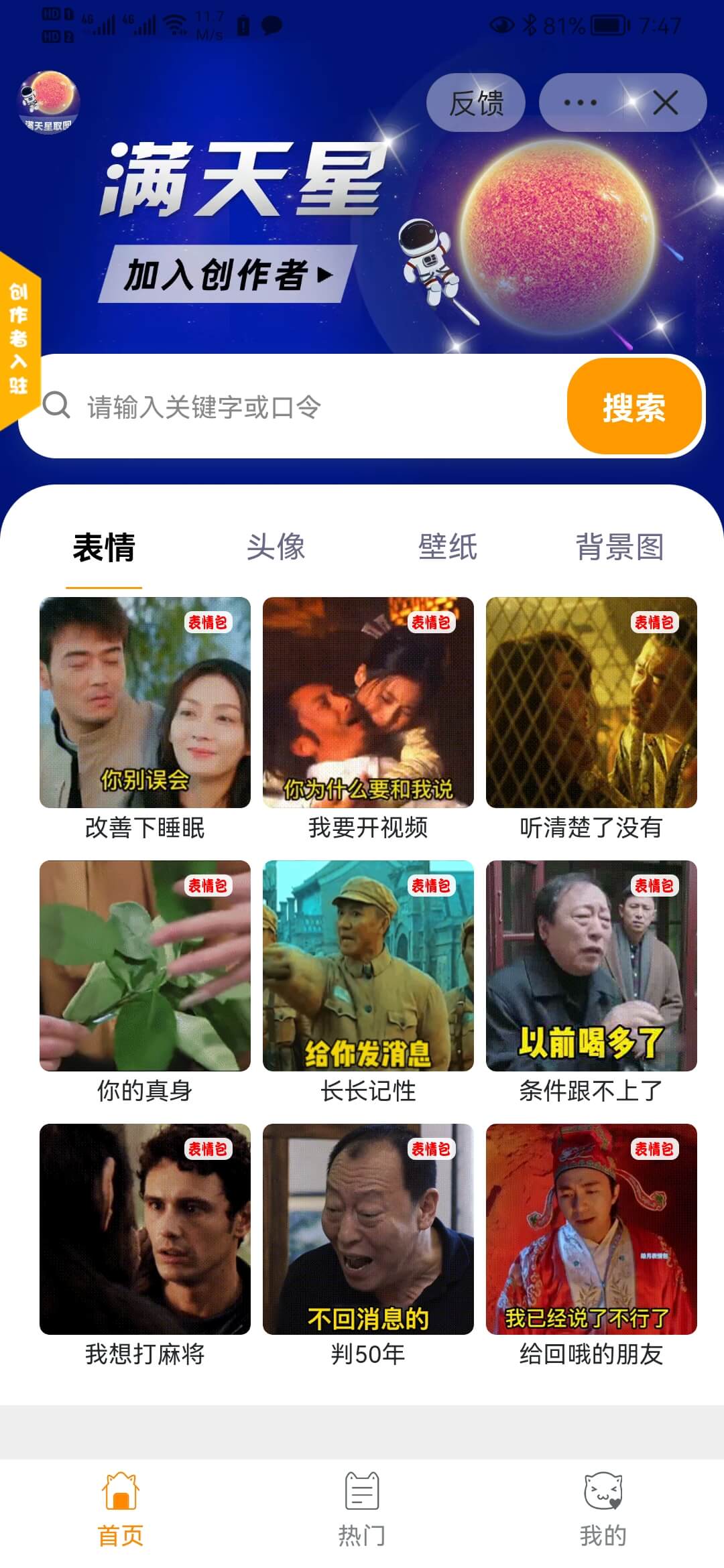The height and width of the screenshot is (1568, 724).
Task: Open the three-dot more options menu
Action: pyautogui.click(x=581, y=103)
